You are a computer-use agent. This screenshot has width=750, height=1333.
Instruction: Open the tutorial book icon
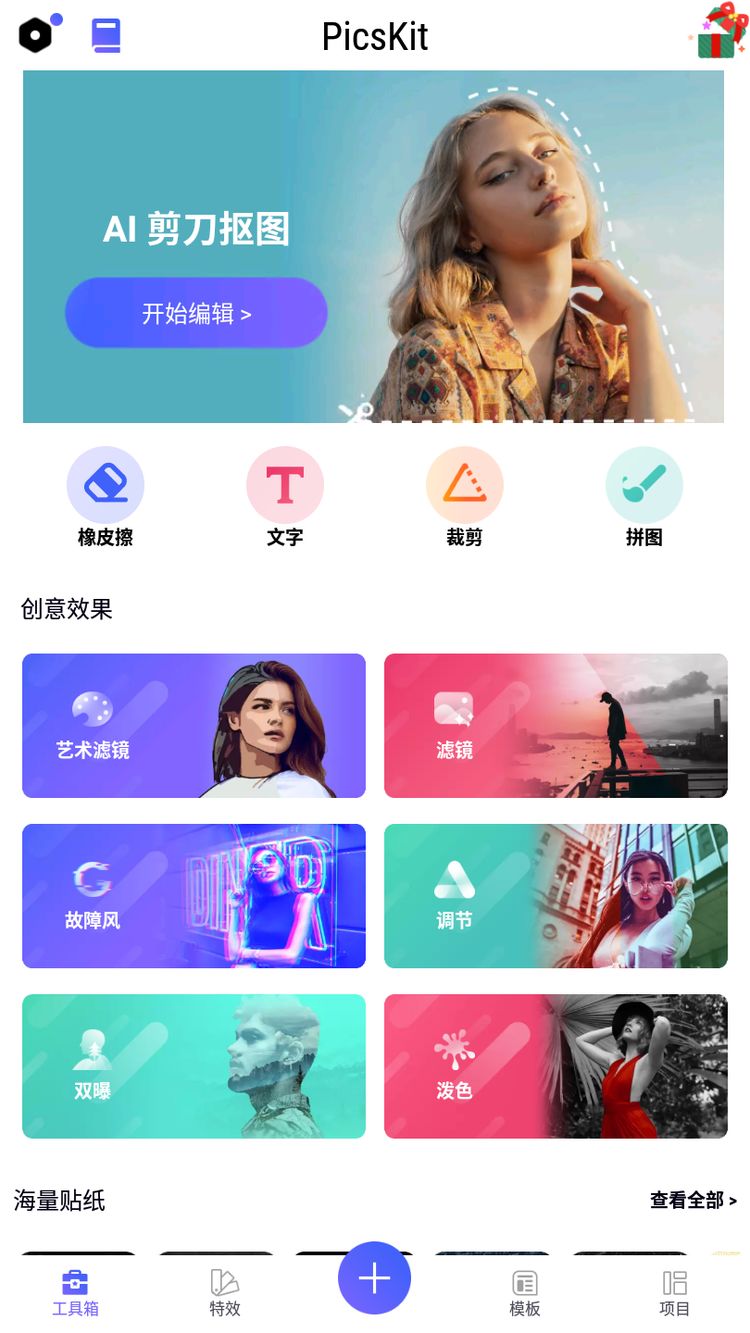(x=106, y=36)
